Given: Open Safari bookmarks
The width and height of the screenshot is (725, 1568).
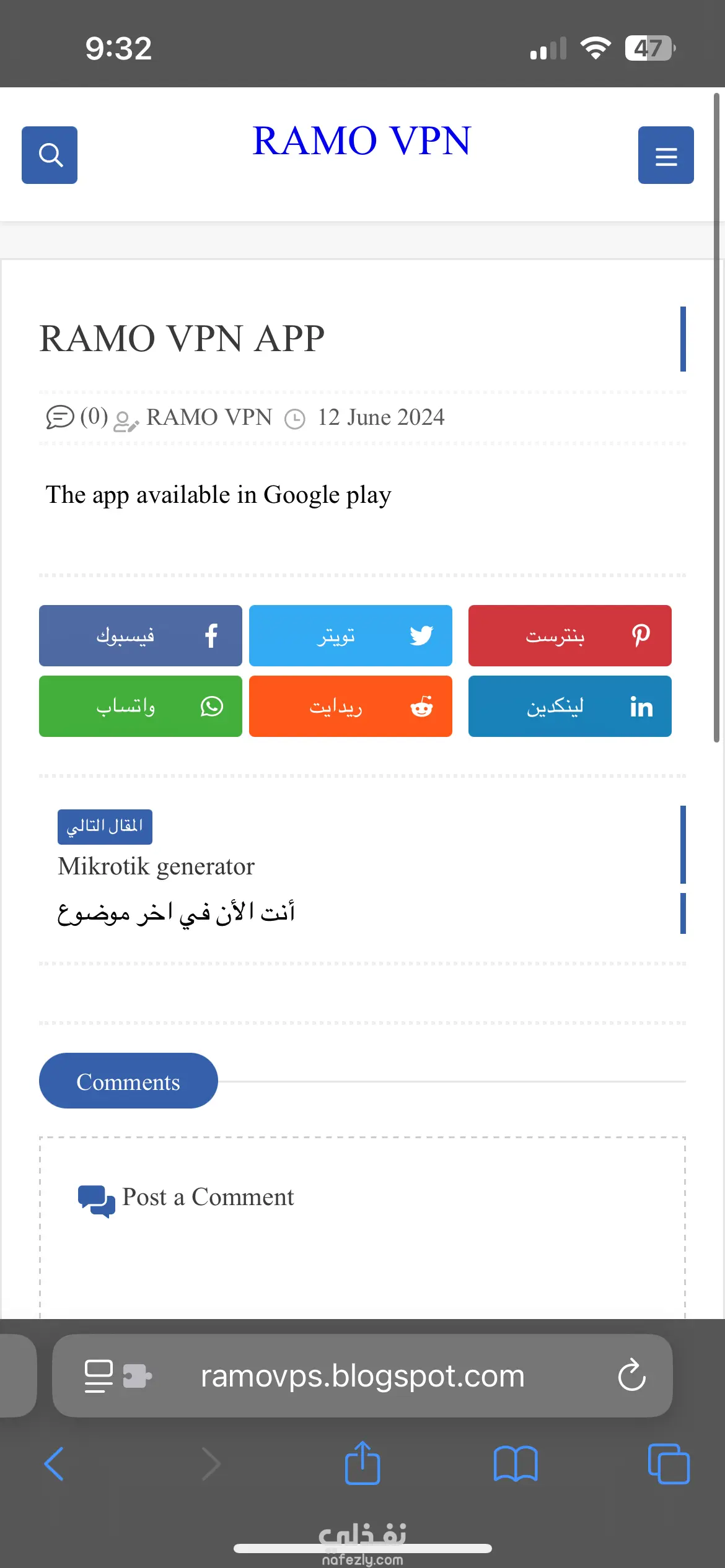Looking at the screenshot, I should [516, 1464].
